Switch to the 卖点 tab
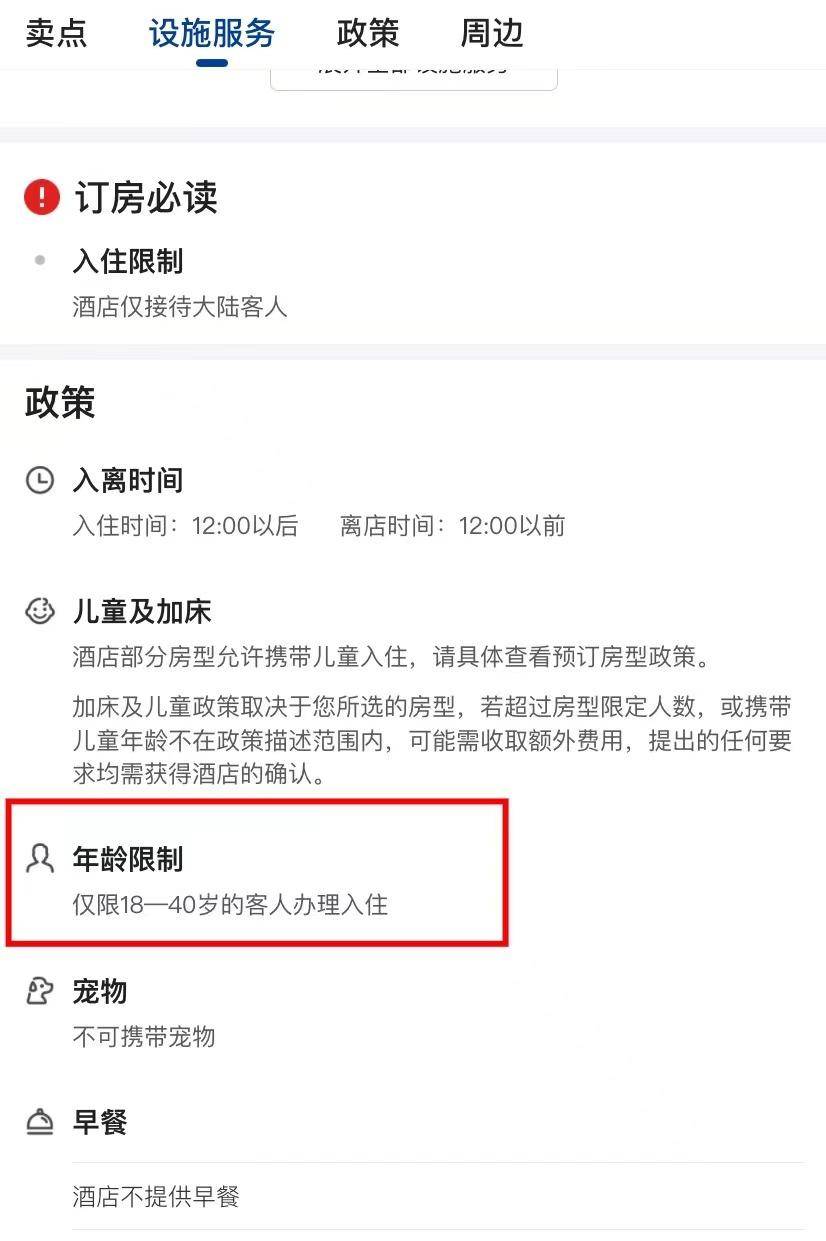 coord(56,33)
